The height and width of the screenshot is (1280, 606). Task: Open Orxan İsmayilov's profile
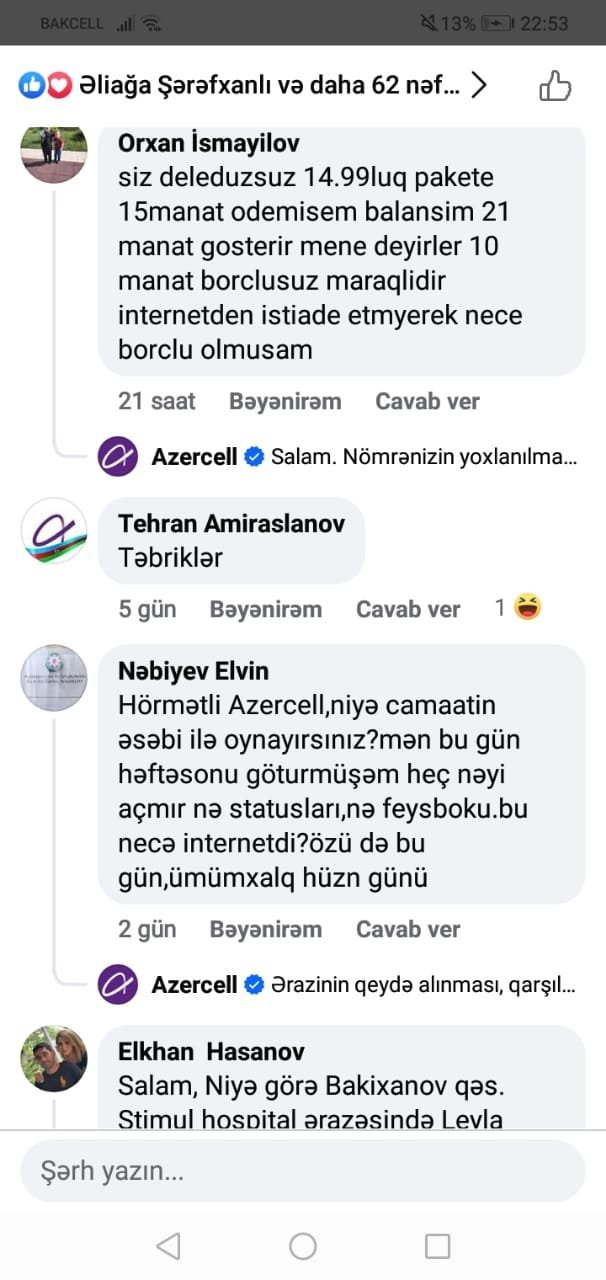[54, 150]
